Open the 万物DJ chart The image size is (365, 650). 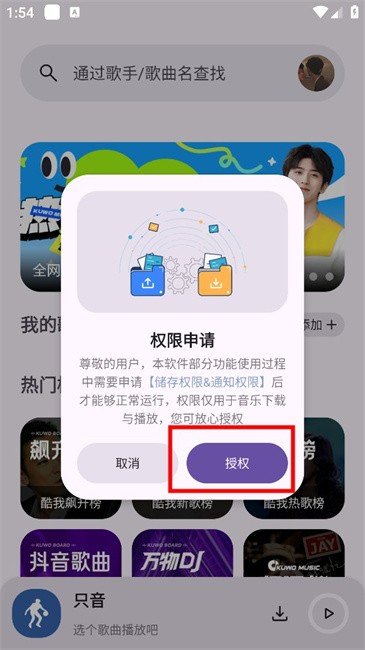click(182, 553)
